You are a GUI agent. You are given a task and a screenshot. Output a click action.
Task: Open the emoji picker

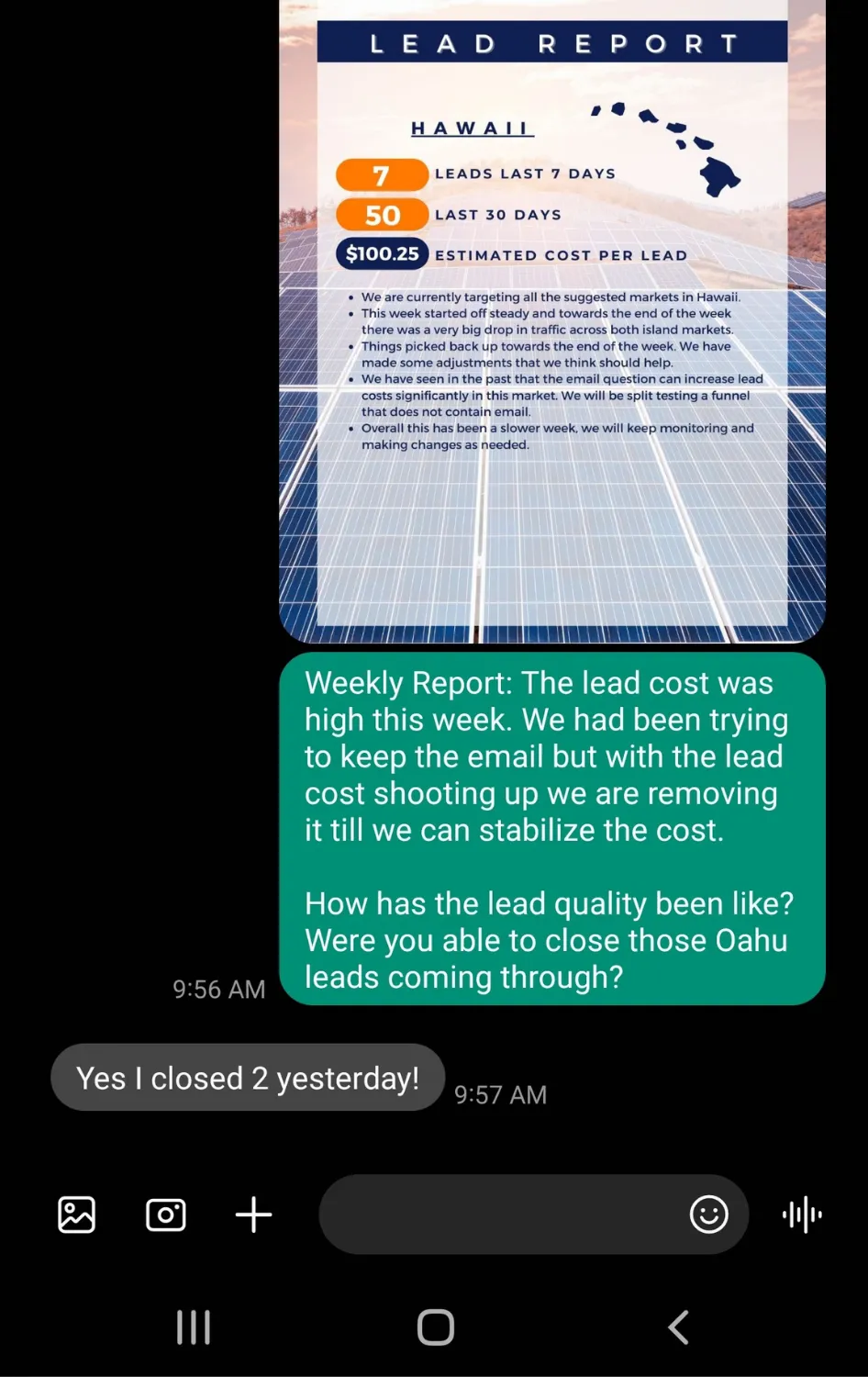pos(708,1215)
